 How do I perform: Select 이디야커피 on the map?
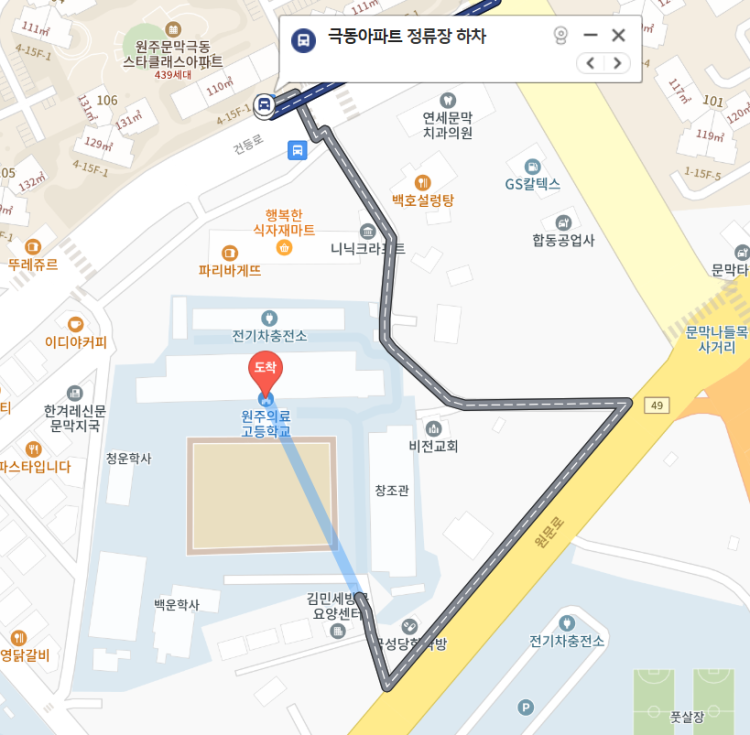tap(75, 324)
